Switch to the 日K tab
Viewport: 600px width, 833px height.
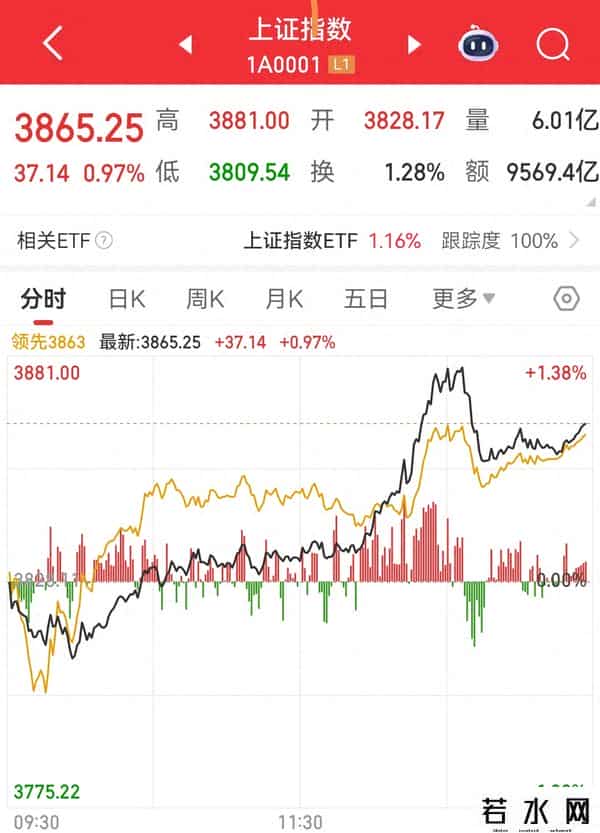click(x=127, y=298)
